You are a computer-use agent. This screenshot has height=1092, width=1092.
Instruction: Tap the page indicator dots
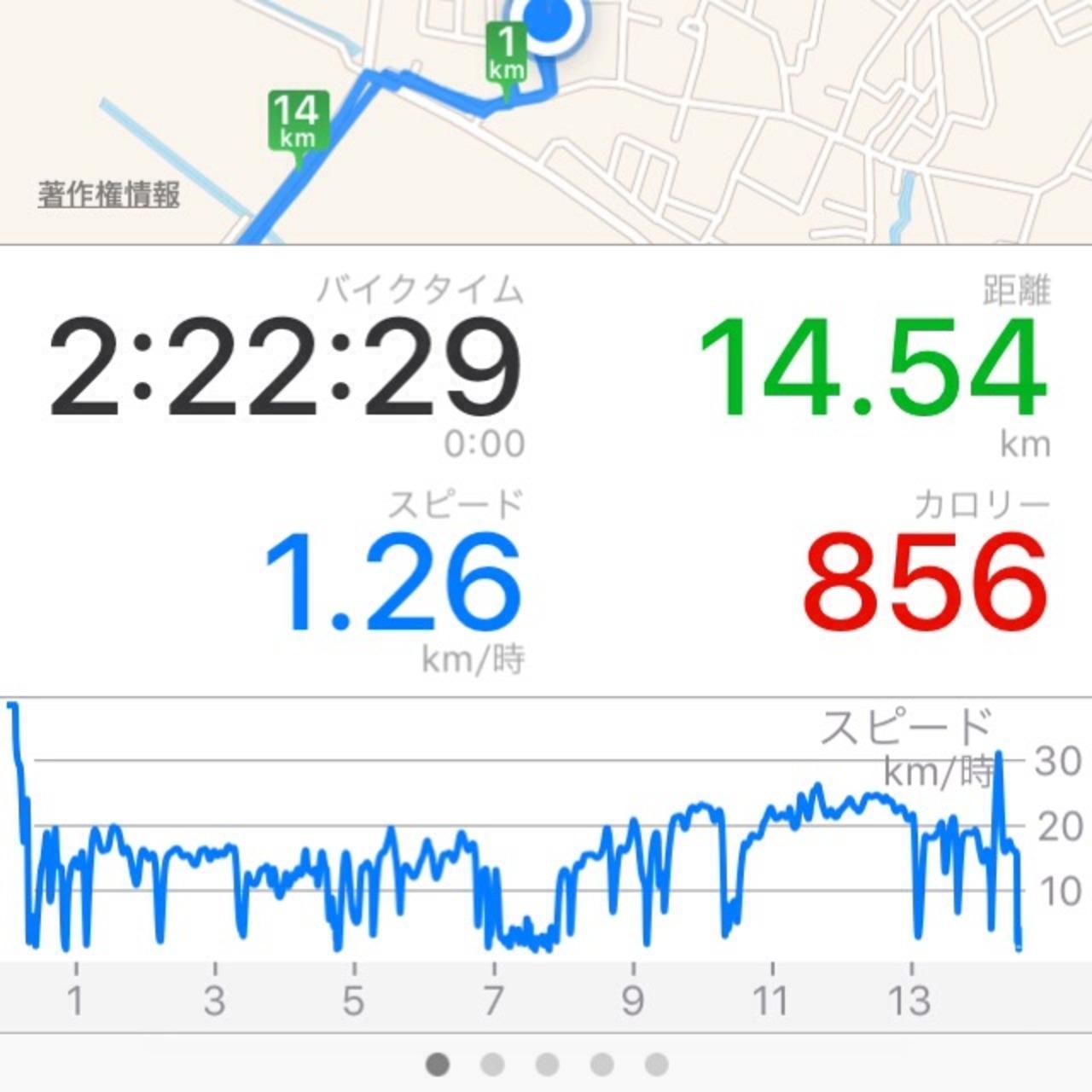(546, 1064)
